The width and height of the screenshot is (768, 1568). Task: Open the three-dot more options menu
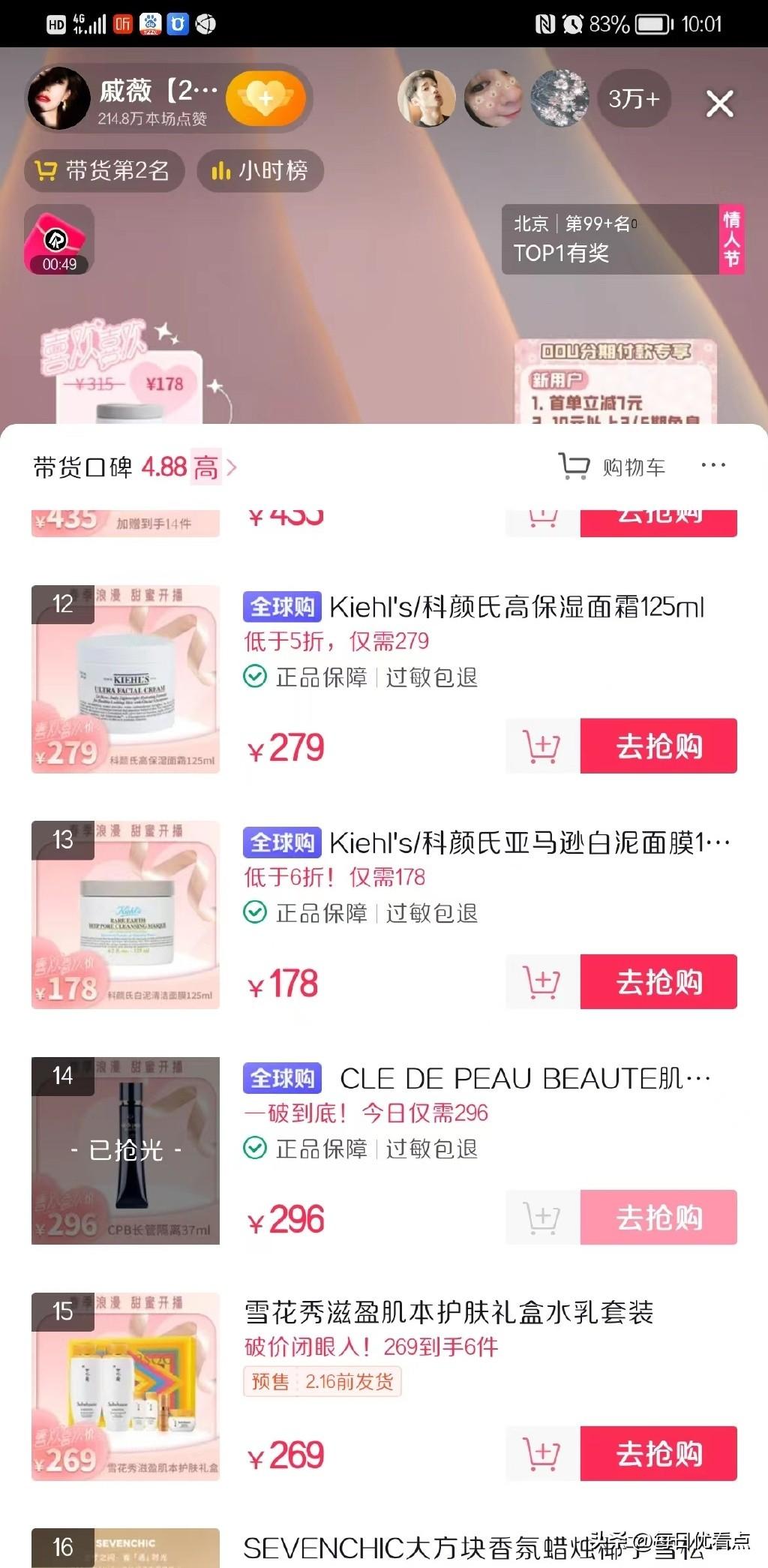coord(712,466)
